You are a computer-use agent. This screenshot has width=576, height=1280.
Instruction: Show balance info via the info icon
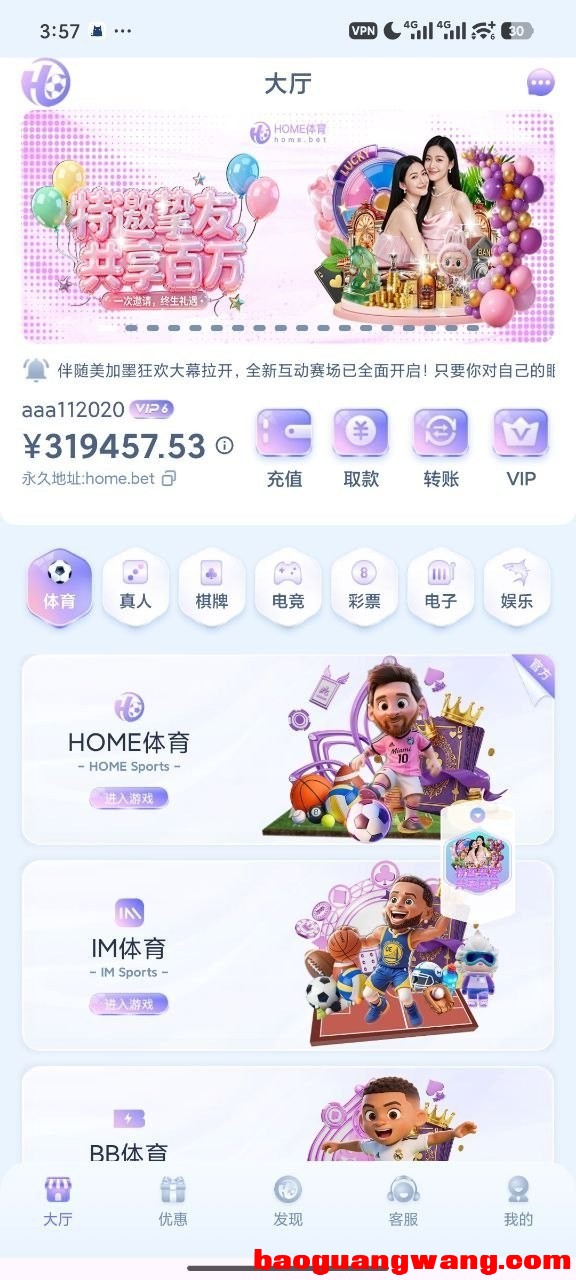224,446
